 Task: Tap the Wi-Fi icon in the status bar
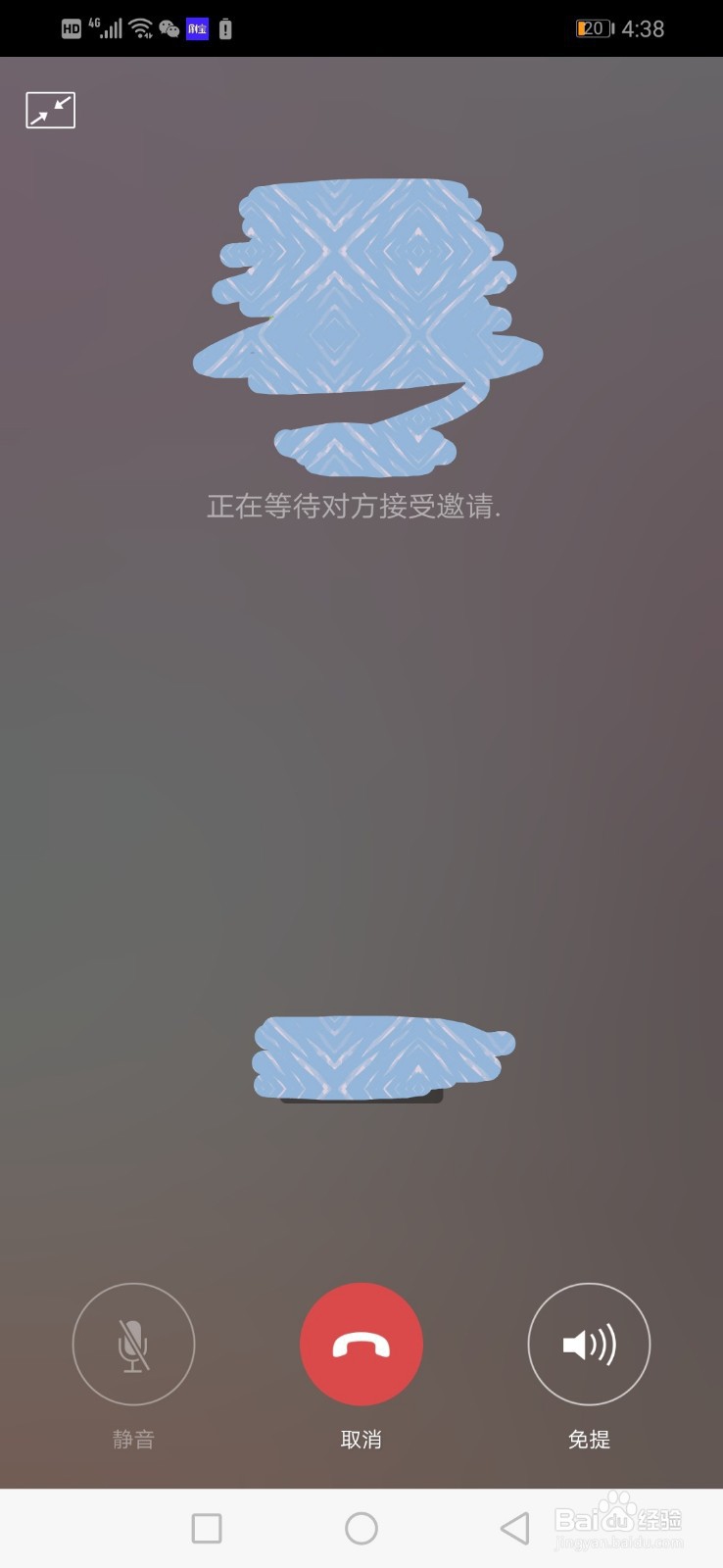[139, 26]
